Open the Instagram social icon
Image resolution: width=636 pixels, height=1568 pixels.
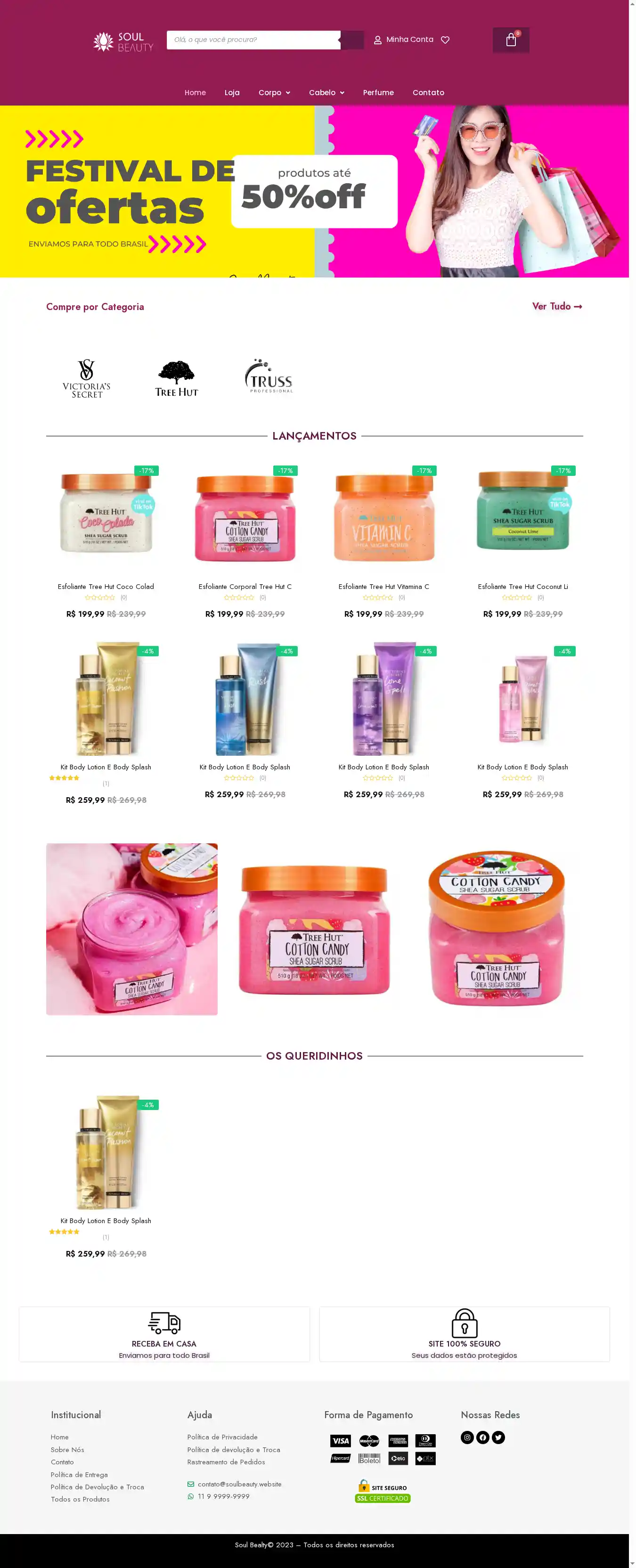click(x=467, y=1437)
